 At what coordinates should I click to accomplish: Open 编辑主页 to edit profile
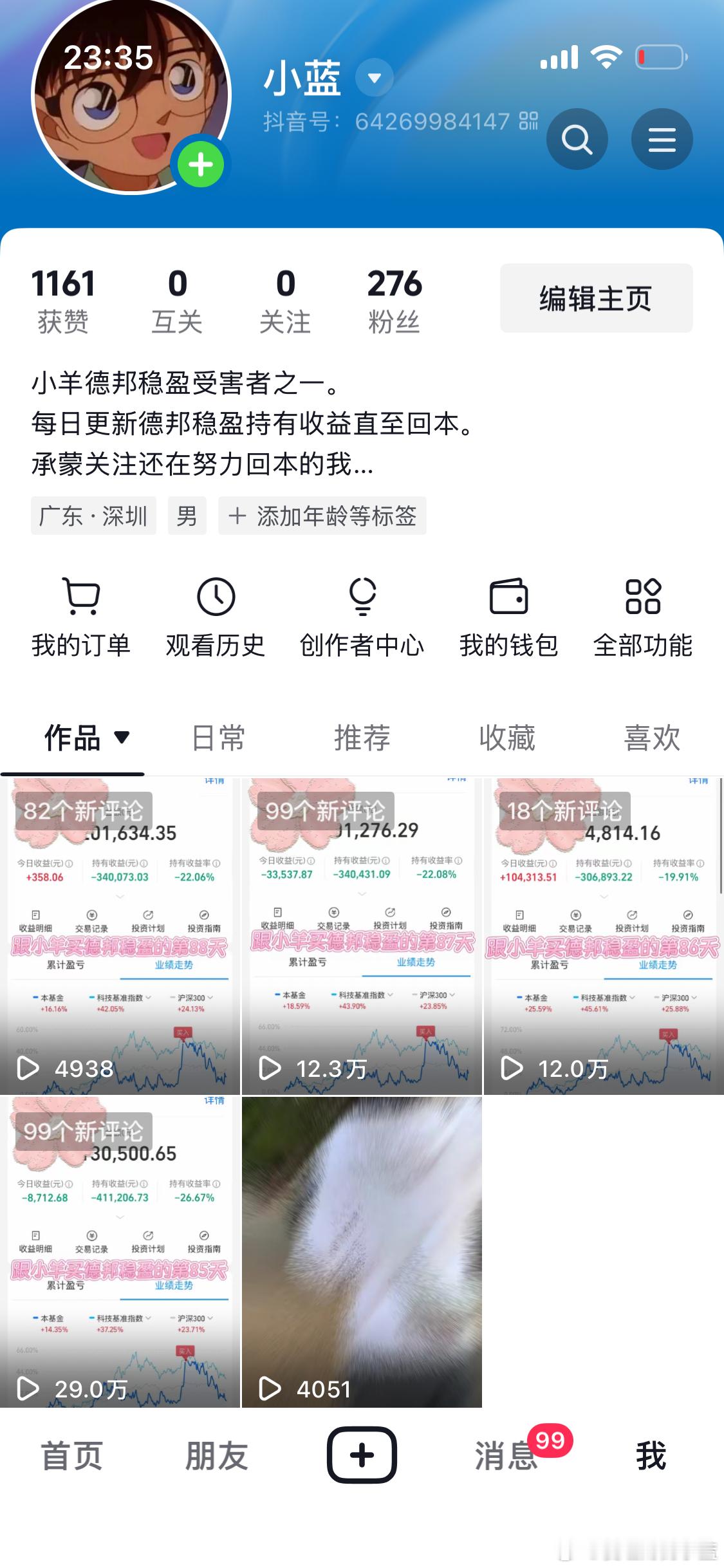coord(595,297)
